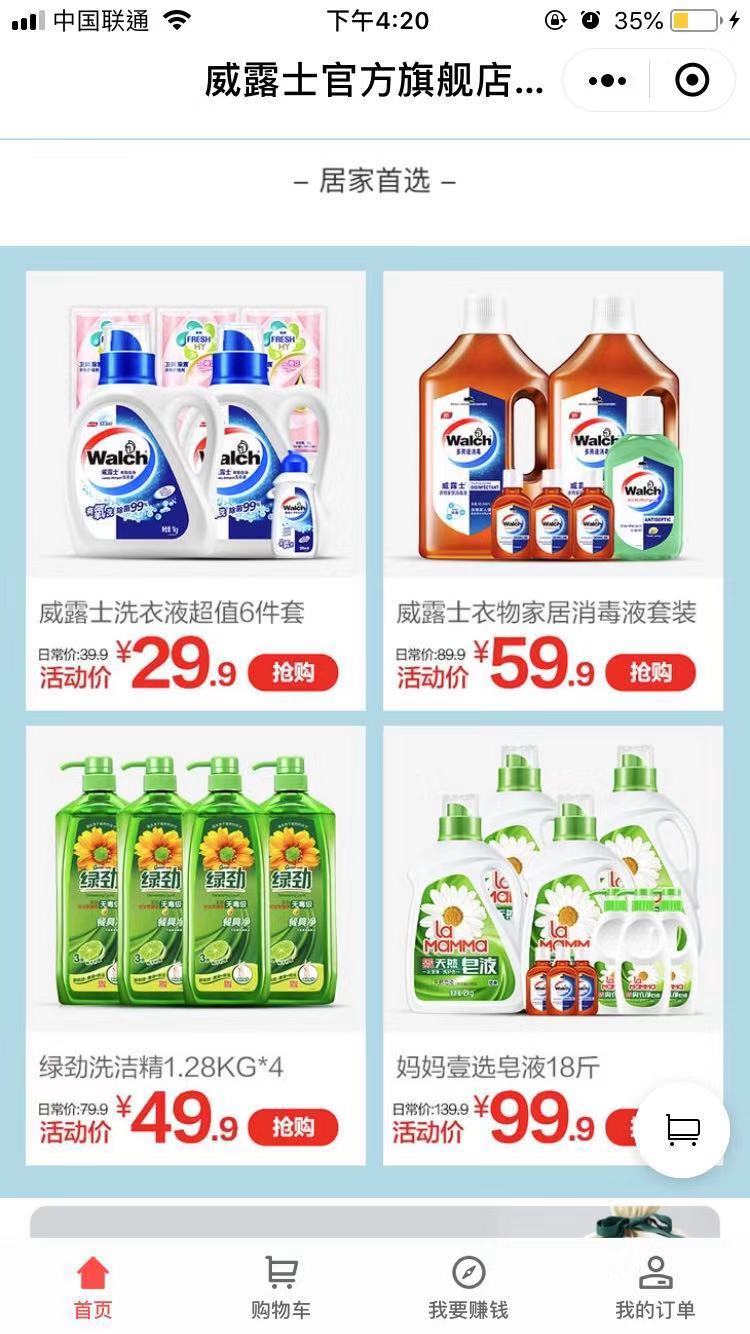The height and width of the screenshot is (1334, 750).
Task: Close the mini program with the circle icon
Action: click(692, 81)
